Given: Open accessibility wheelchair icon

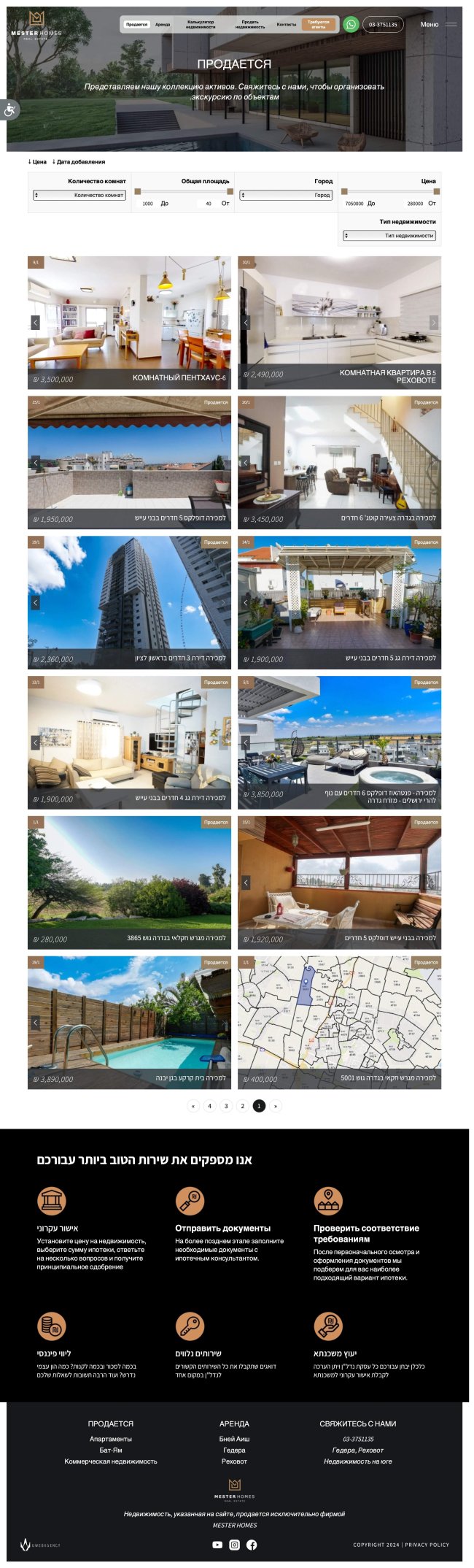Looking at the screenshot, I should (x=9, y=110).
